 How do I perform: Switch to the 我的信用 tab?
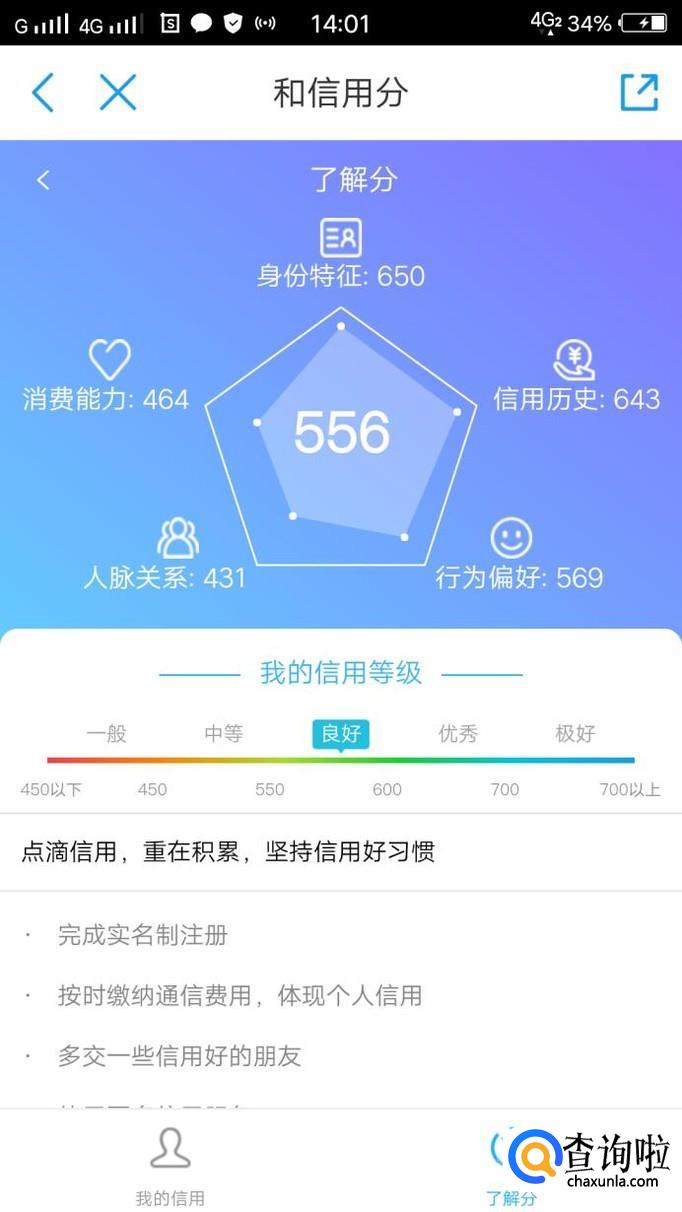[x=170, y=1165]
